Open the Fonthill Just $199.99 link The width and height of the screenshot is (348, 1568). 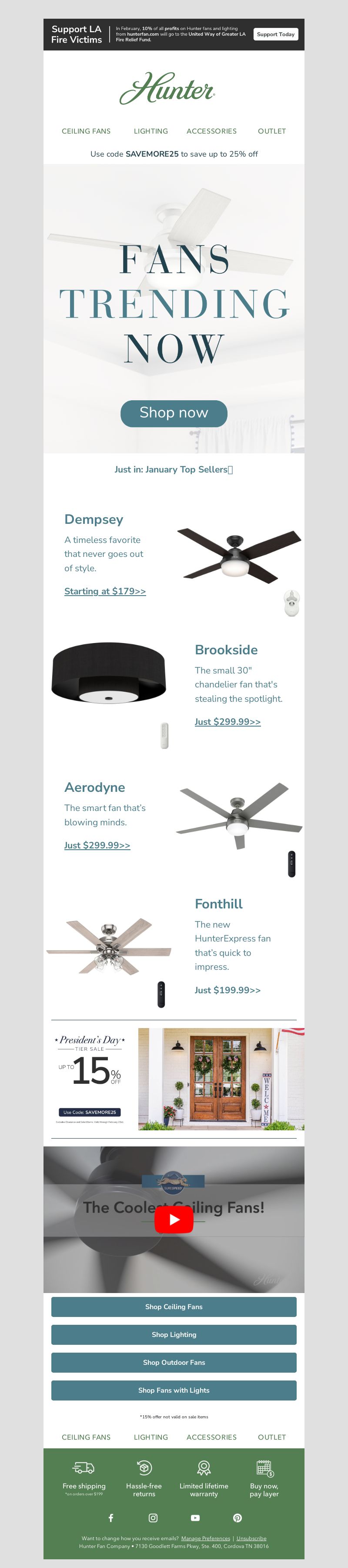pos(228,990)
